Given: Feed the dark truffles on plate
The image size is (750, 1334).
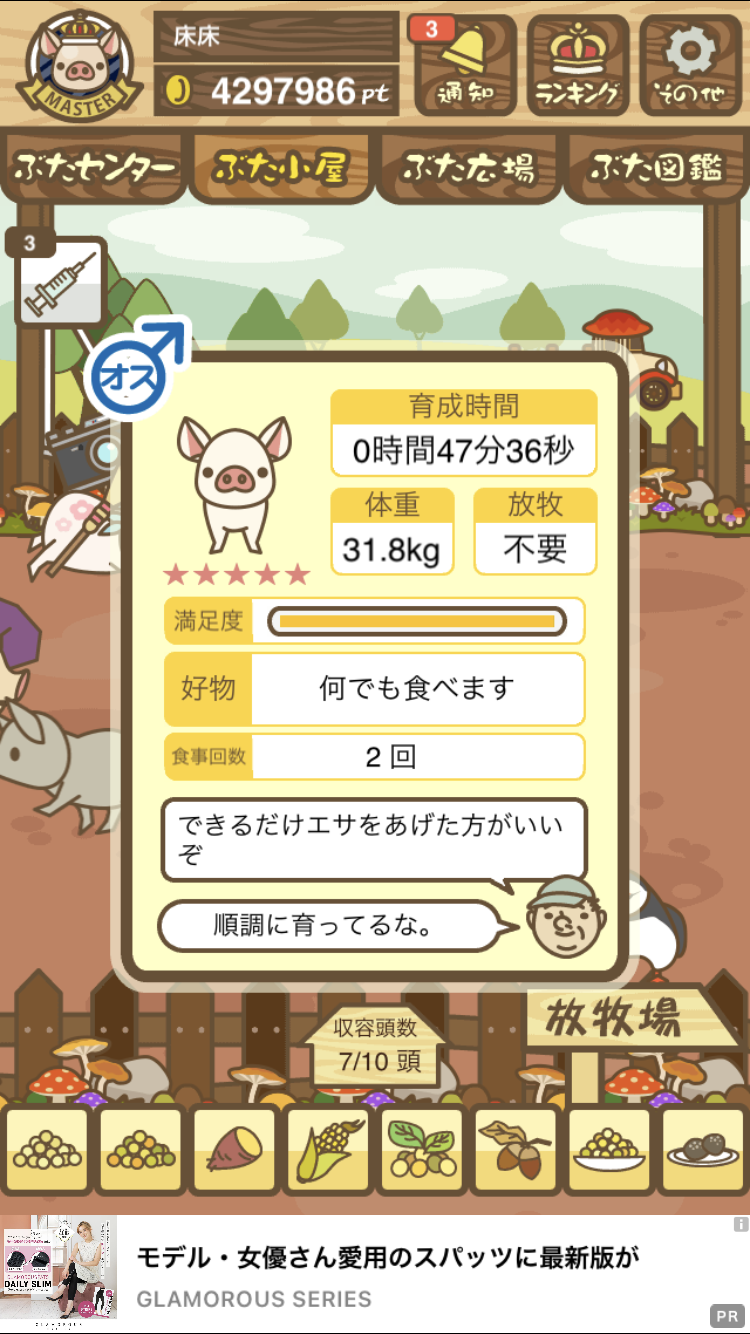Looking at the screenshot, I should click(x=703, y=1150).
